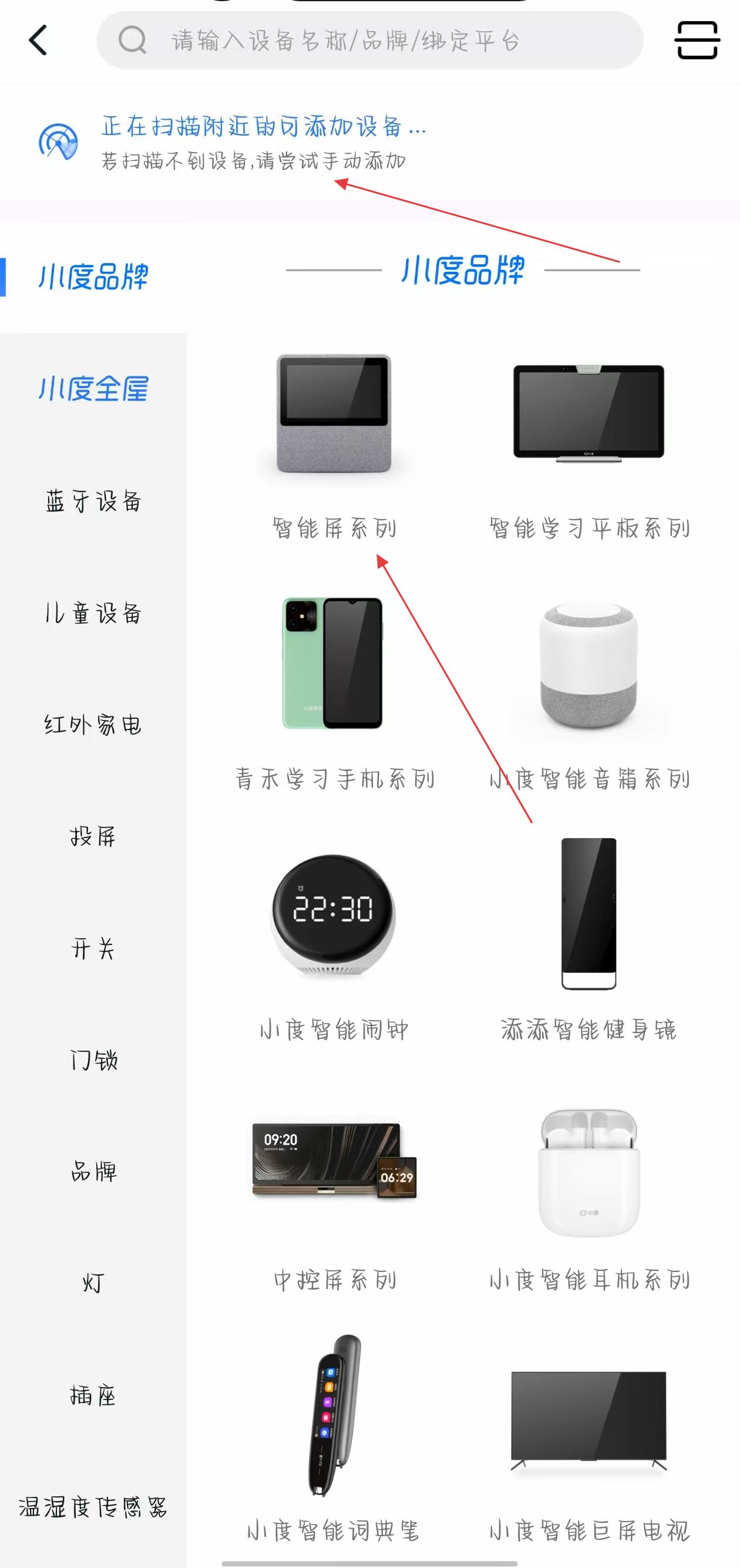Open the scan code icon
The width and height of the screenshot is (740, 1568).
click(697, 40)
